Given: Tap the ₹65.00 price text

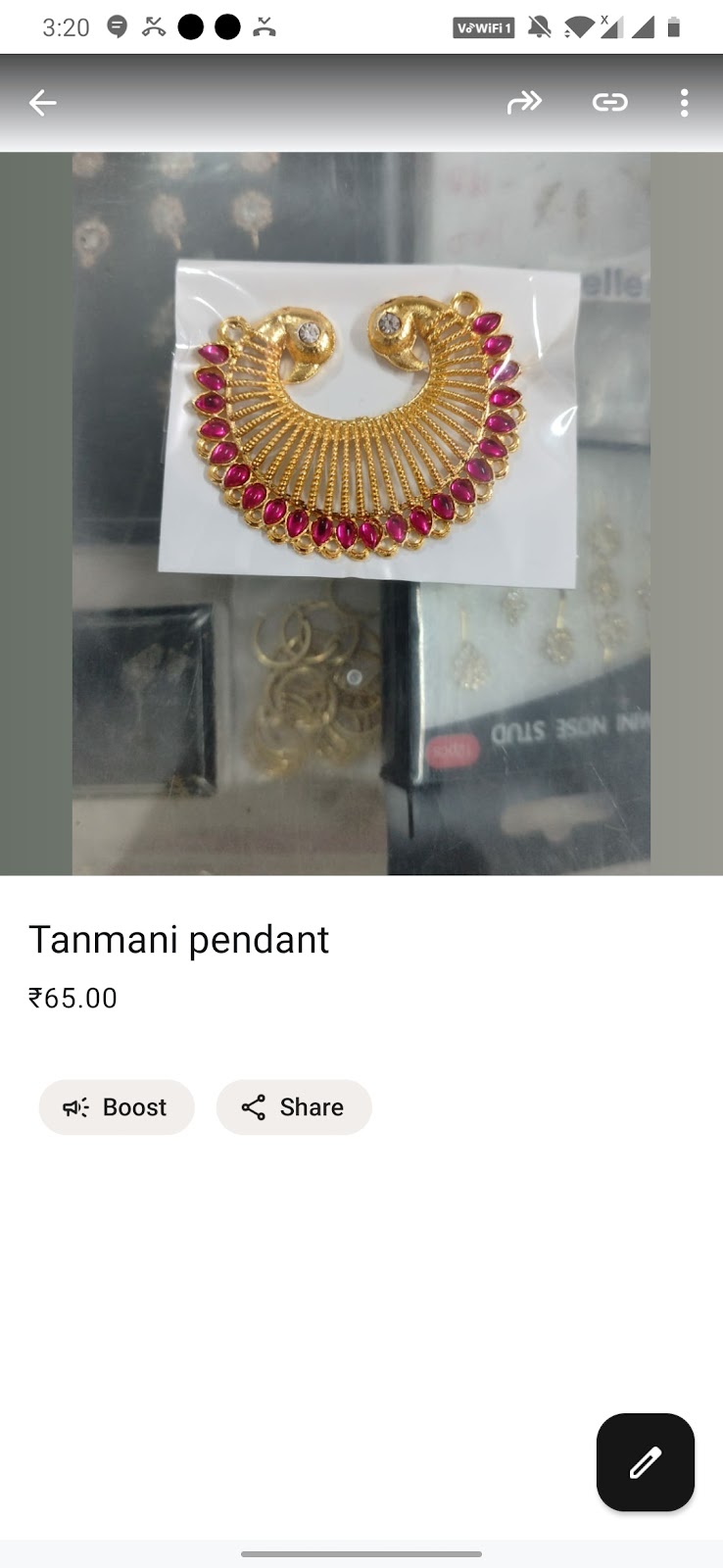Looking at the screenshot, I should tap(72, 998).
